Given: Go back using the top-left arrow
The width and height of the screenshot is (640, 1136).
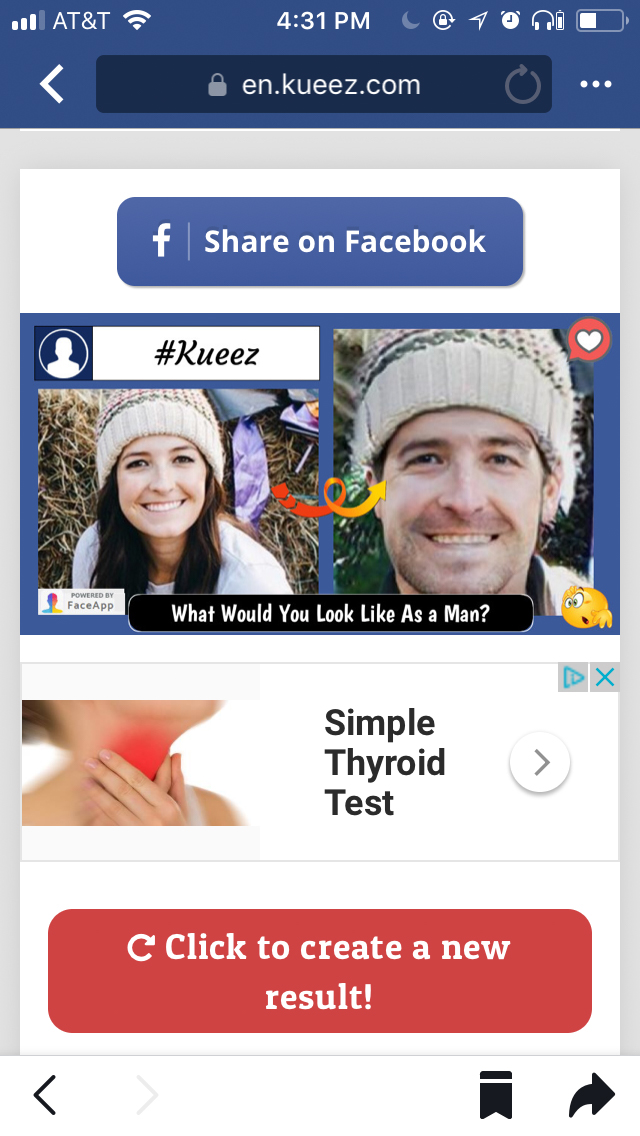Looking at the screenshot, I should click(52, 84).
